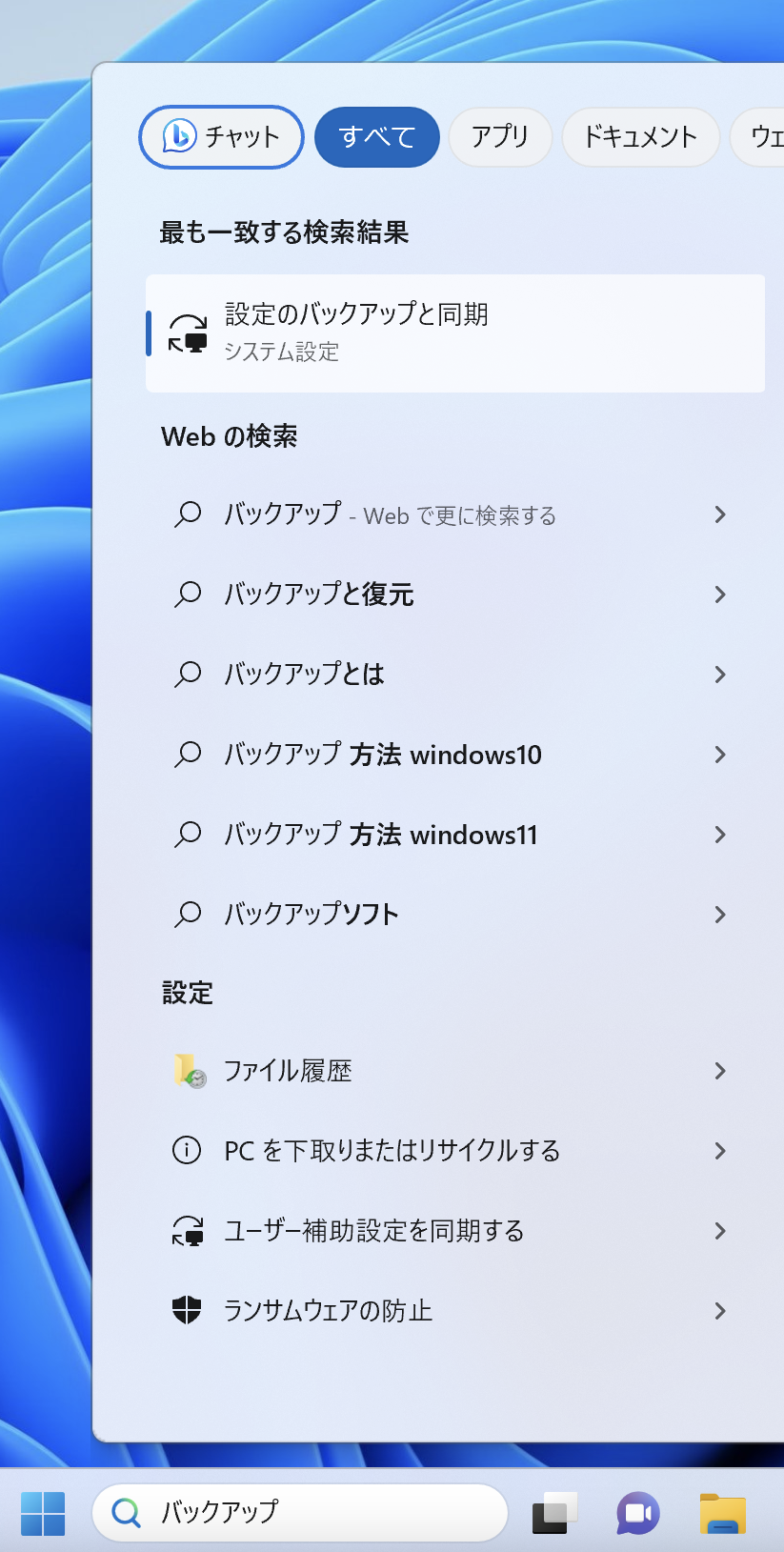Switch to the アプリ filter tab
The image size is (784, 1552).
pyautogui.click(x=499, y=137)
